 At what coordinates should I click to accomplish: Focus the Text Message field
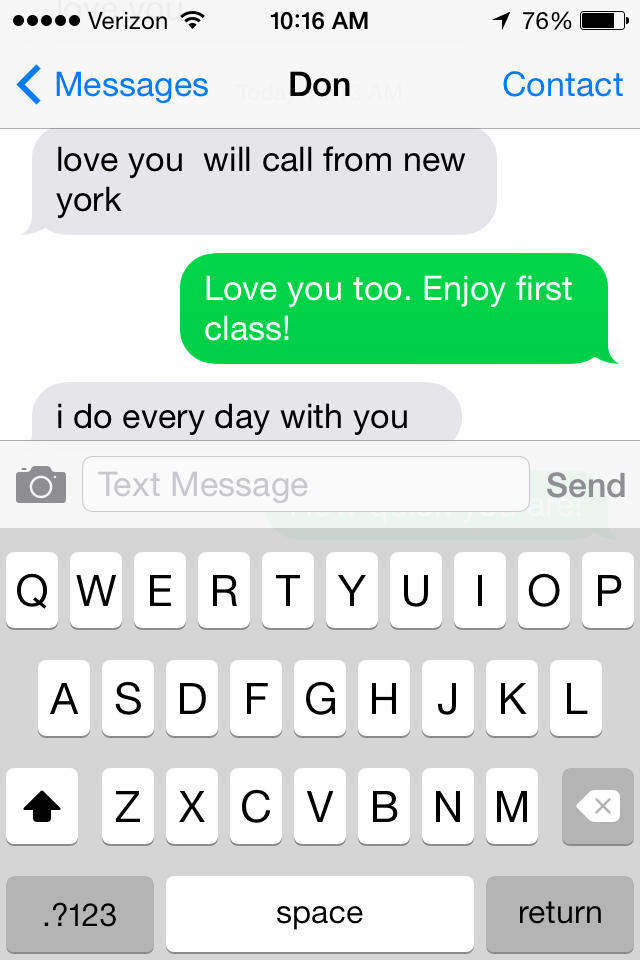point(305,485)
